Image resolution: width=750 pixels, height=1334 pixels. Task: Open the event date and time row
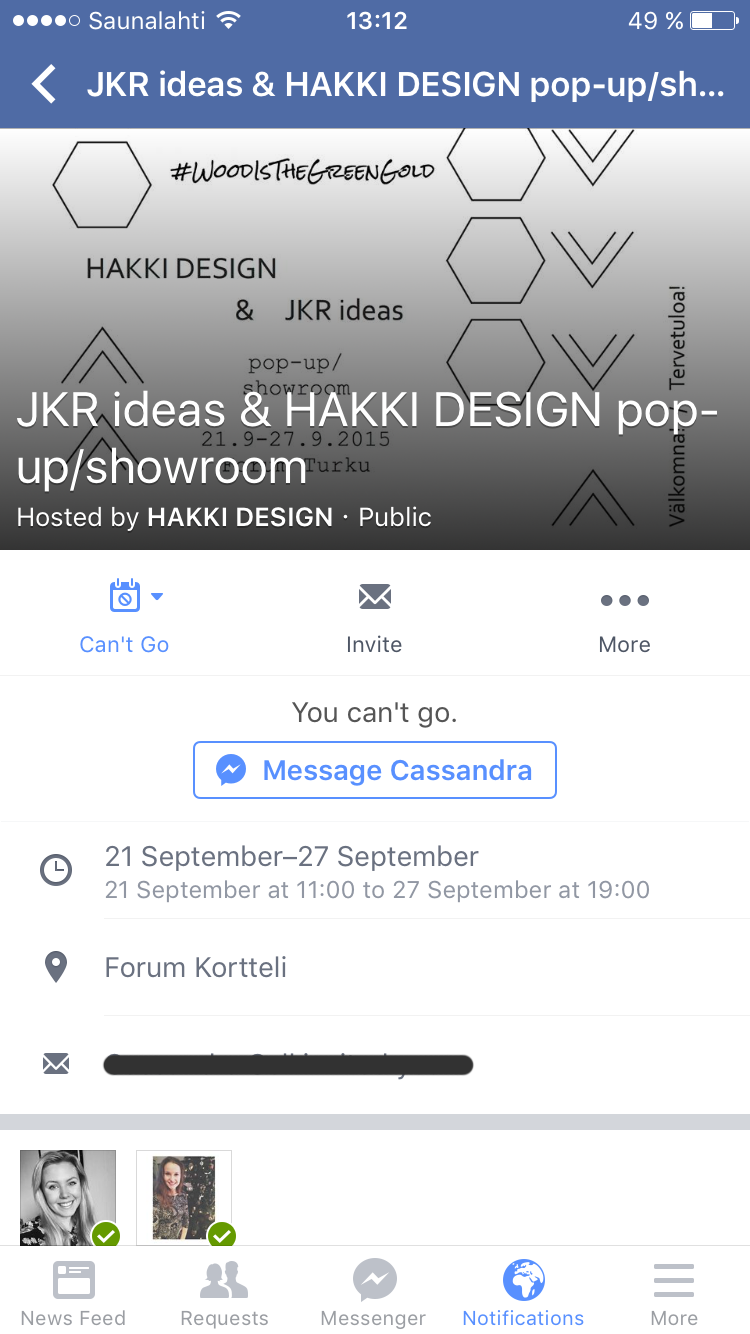click(x=376, y=871)
